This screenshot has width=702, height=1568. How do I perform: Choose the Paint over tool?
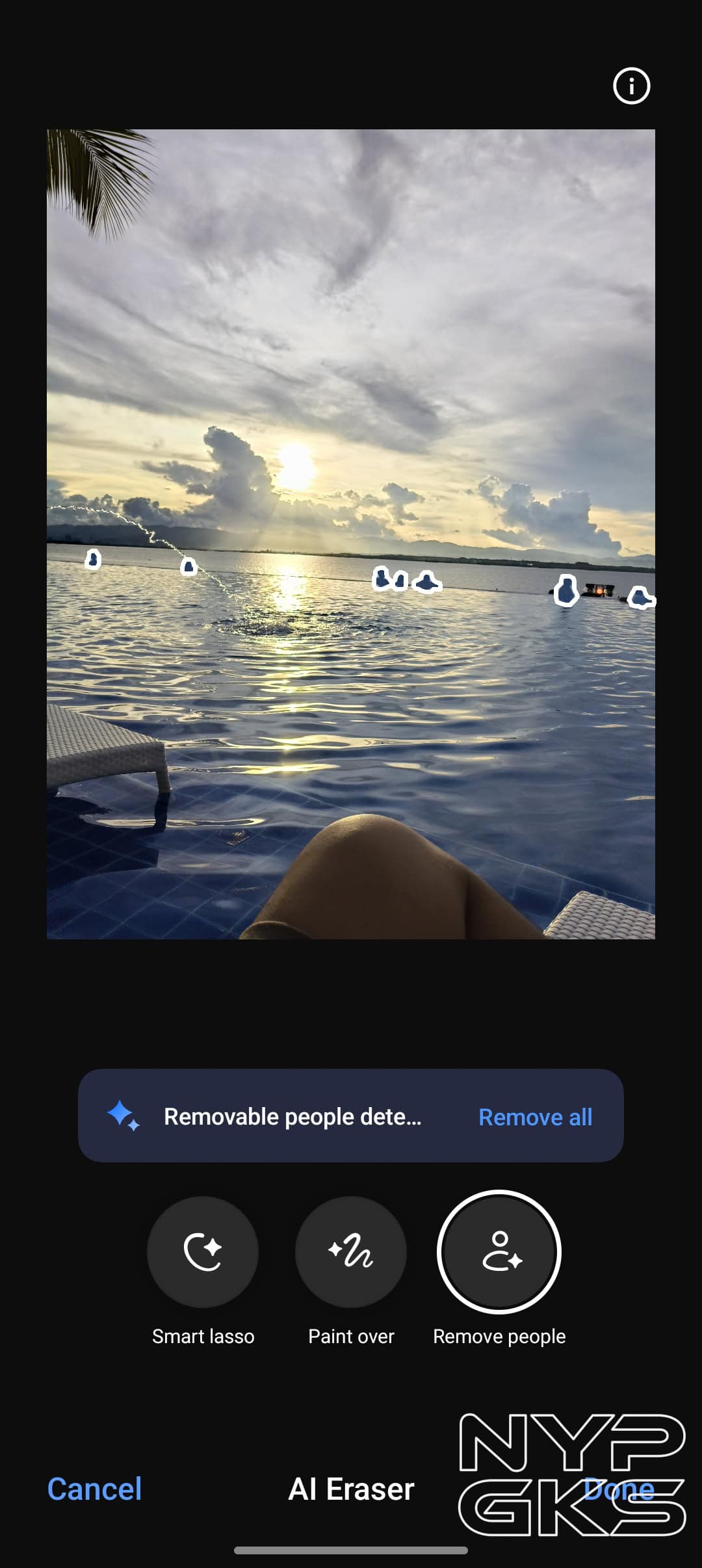point(351,1251)
